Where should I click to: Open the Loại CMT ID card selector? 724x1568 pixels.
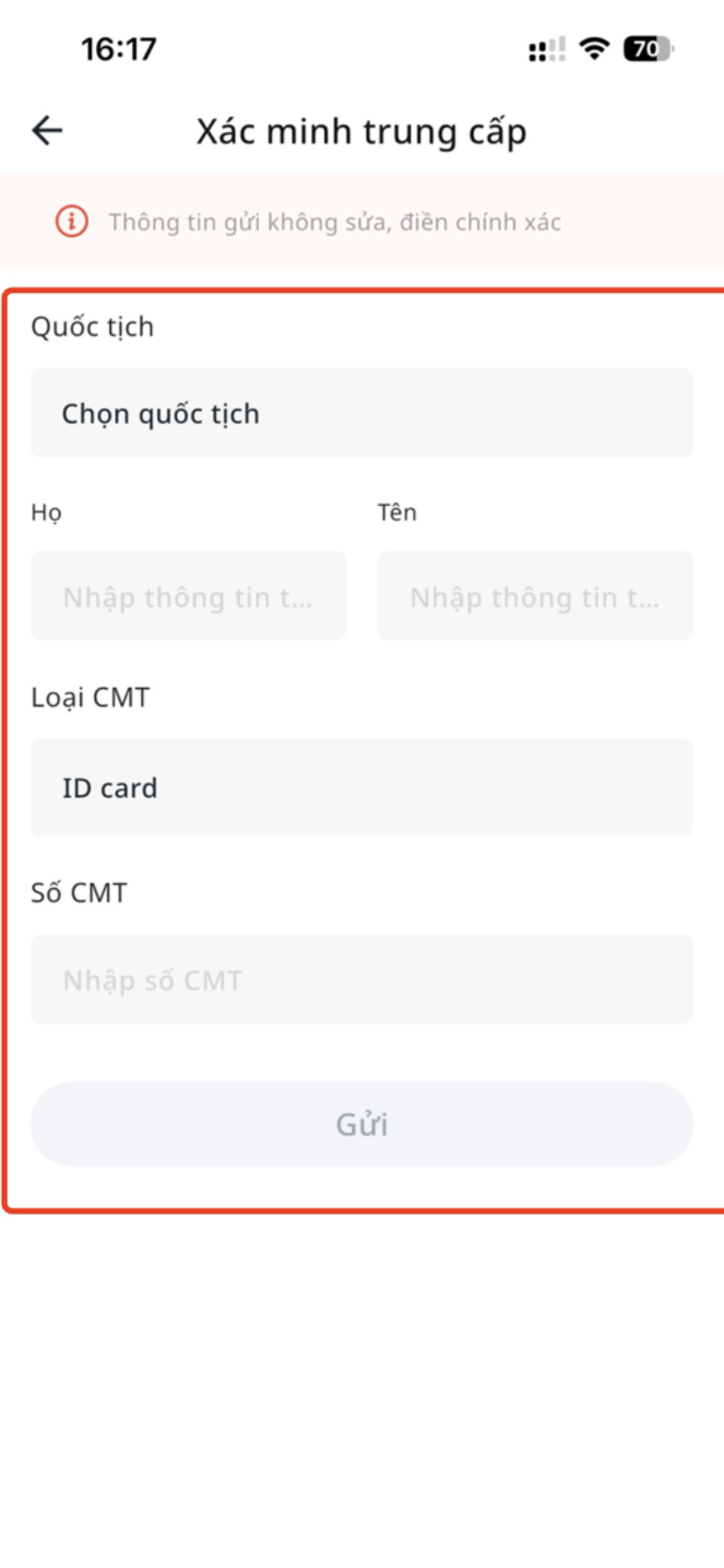pos(362,787)
